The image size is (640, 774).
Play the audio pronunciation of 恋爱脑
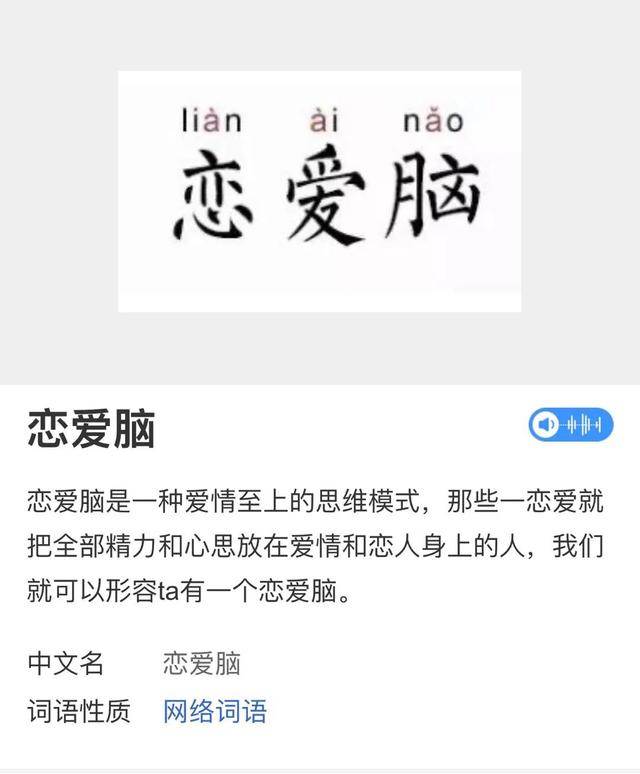(x=570, y=425)
